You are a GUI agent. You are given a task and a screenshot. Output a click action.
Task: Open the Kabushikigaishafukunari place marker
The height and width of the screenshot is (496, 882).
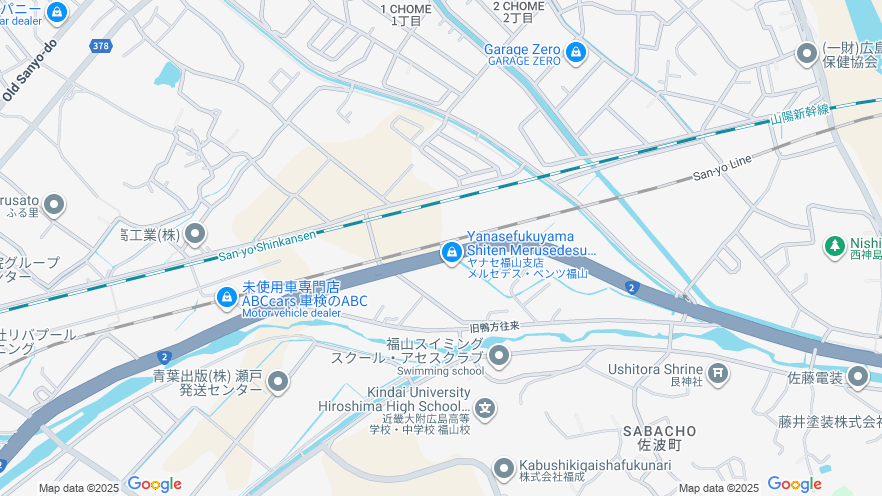tap(505, 468)
